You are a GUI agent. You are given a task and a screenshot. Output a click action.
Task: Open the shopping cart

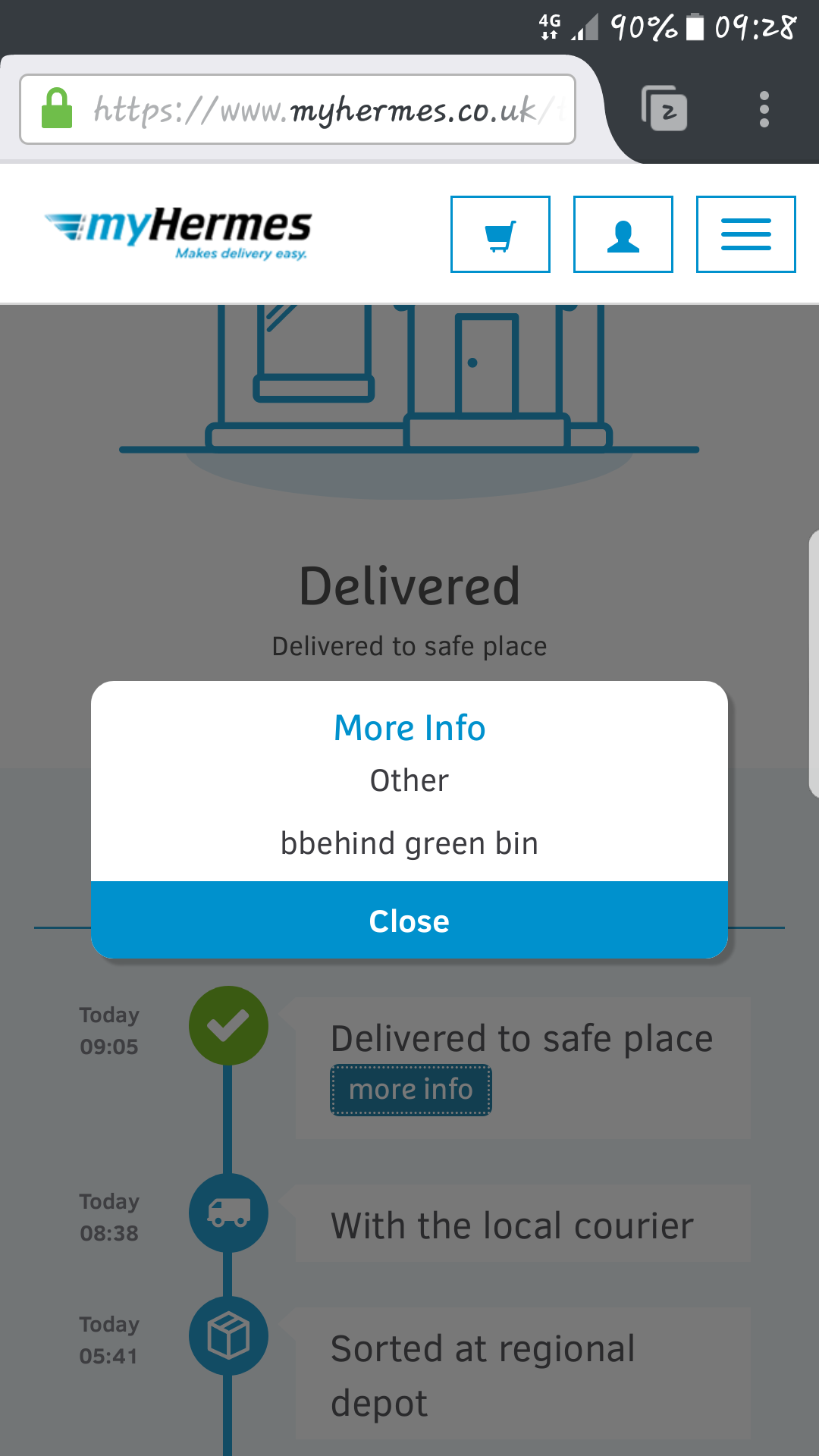[x=500, y=234]
